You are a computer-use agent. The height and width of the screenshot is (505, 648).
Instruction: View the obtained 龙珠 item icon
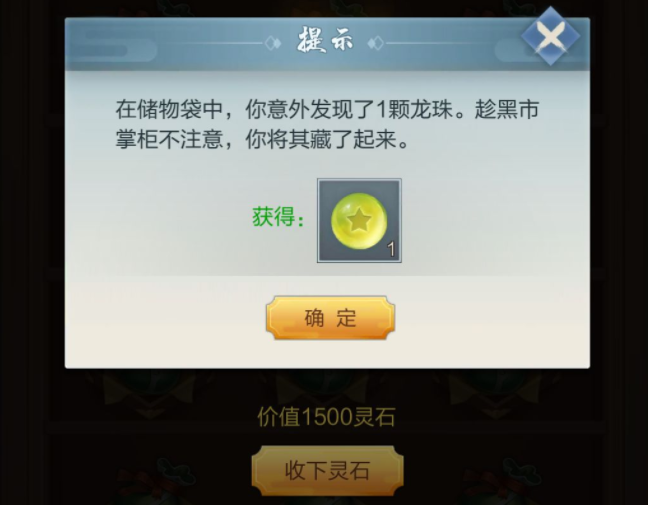coord(359,220)
